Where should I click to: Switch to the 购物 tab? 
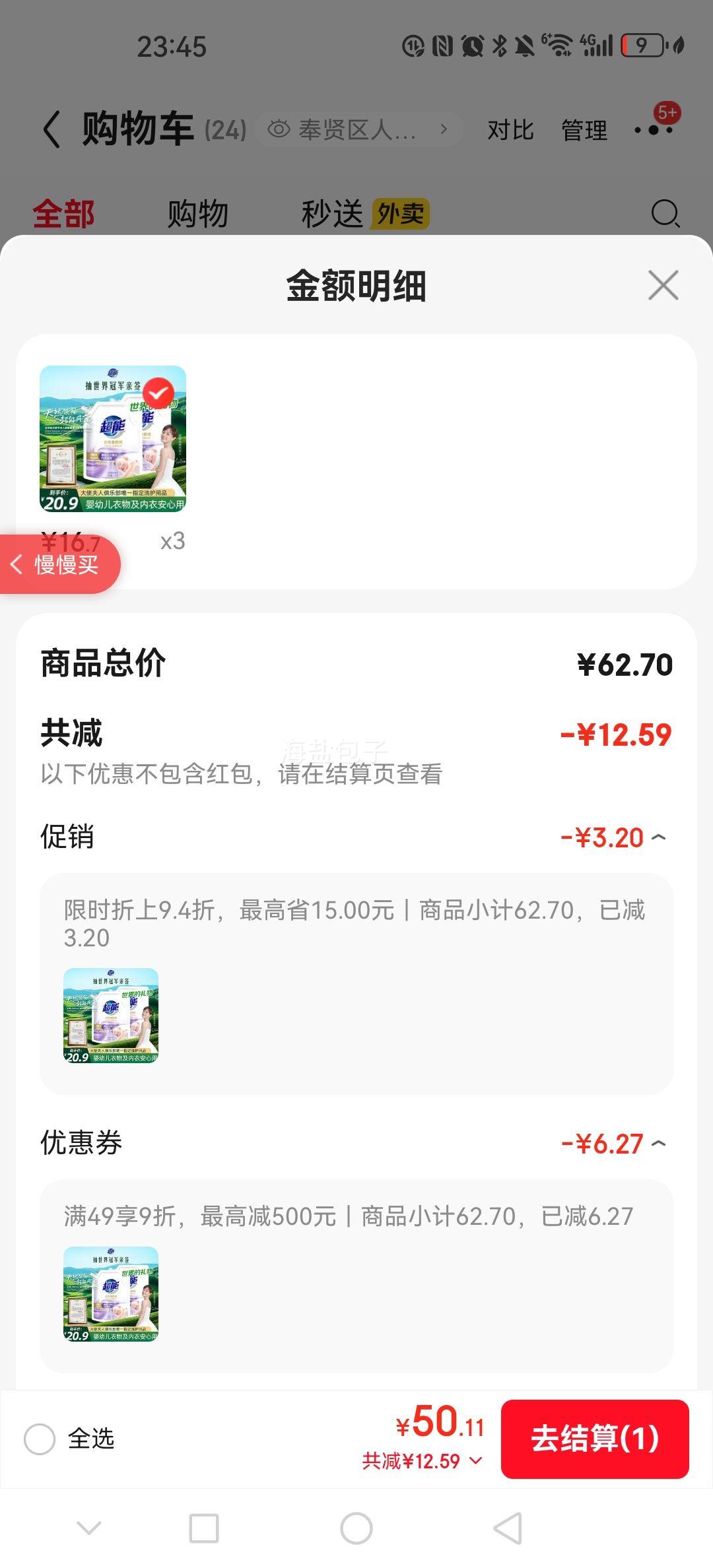click(x=197, y=213)
